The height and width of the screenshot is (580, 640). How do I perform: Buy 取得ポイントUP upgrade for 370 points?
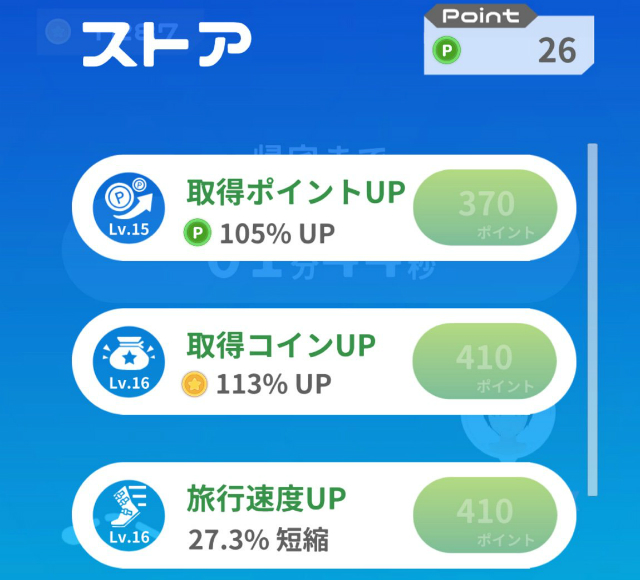click(x=485, y=208)
